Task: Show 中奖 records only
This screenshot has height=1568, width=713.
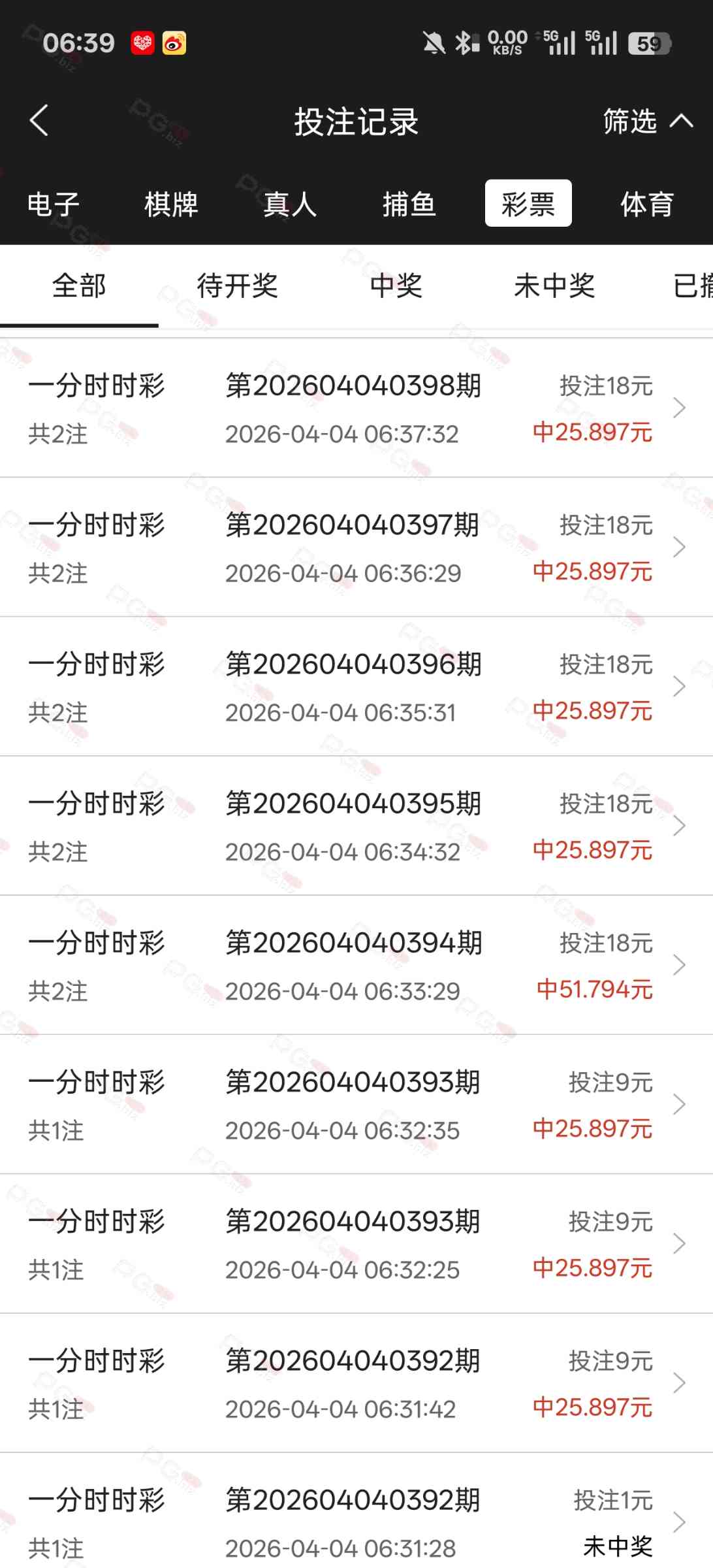Action: [396, 286]
